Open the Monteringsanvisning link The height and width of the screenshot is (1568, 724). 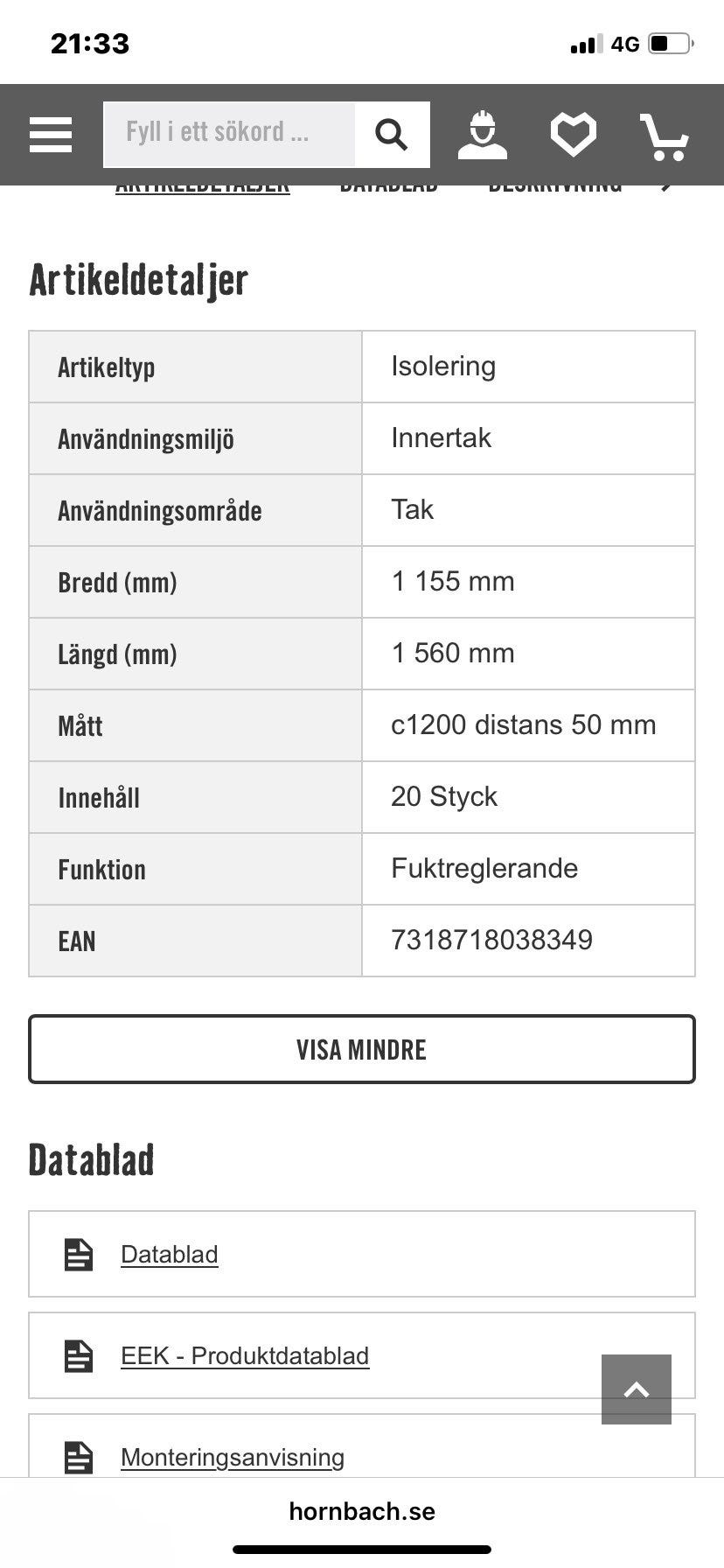pyautogui.click(x=232, y=1456)
